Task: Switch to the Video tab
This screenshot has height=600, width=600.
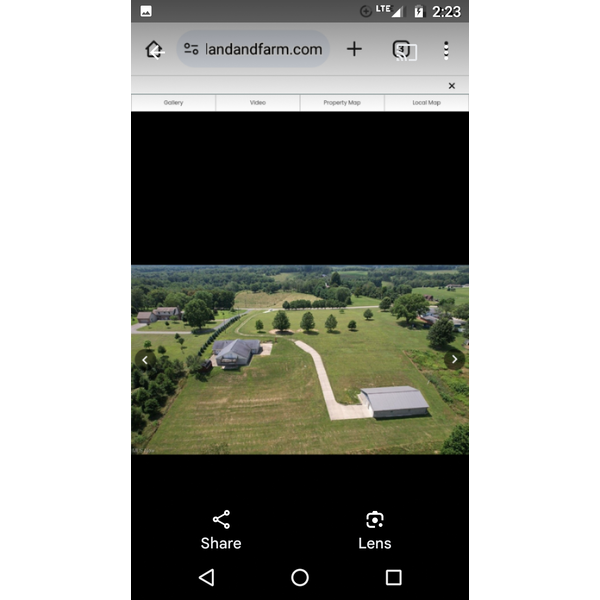Action: coord(257,103)
